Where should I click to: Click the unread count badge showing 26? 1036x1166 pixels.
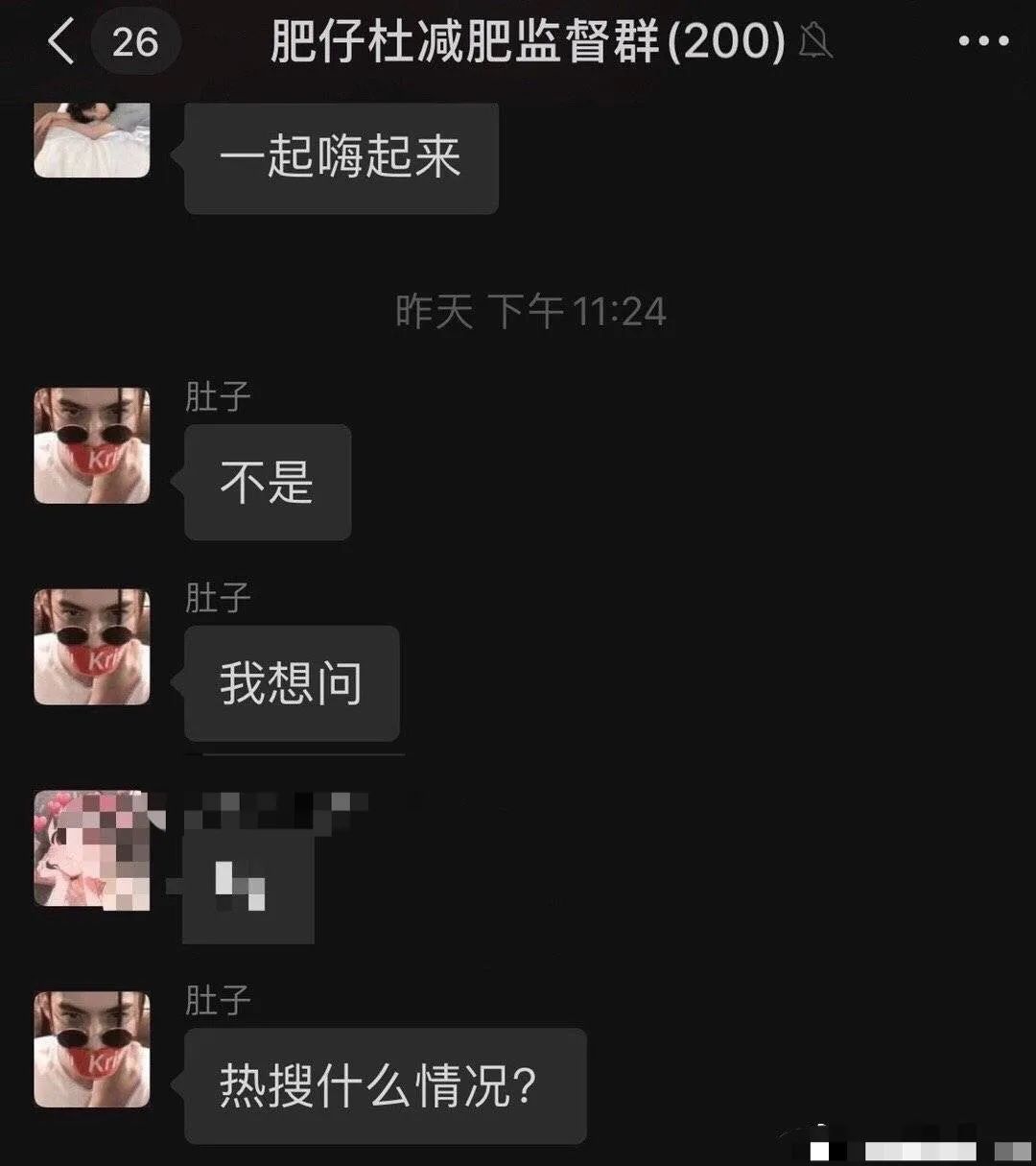[x=137, y=41]
